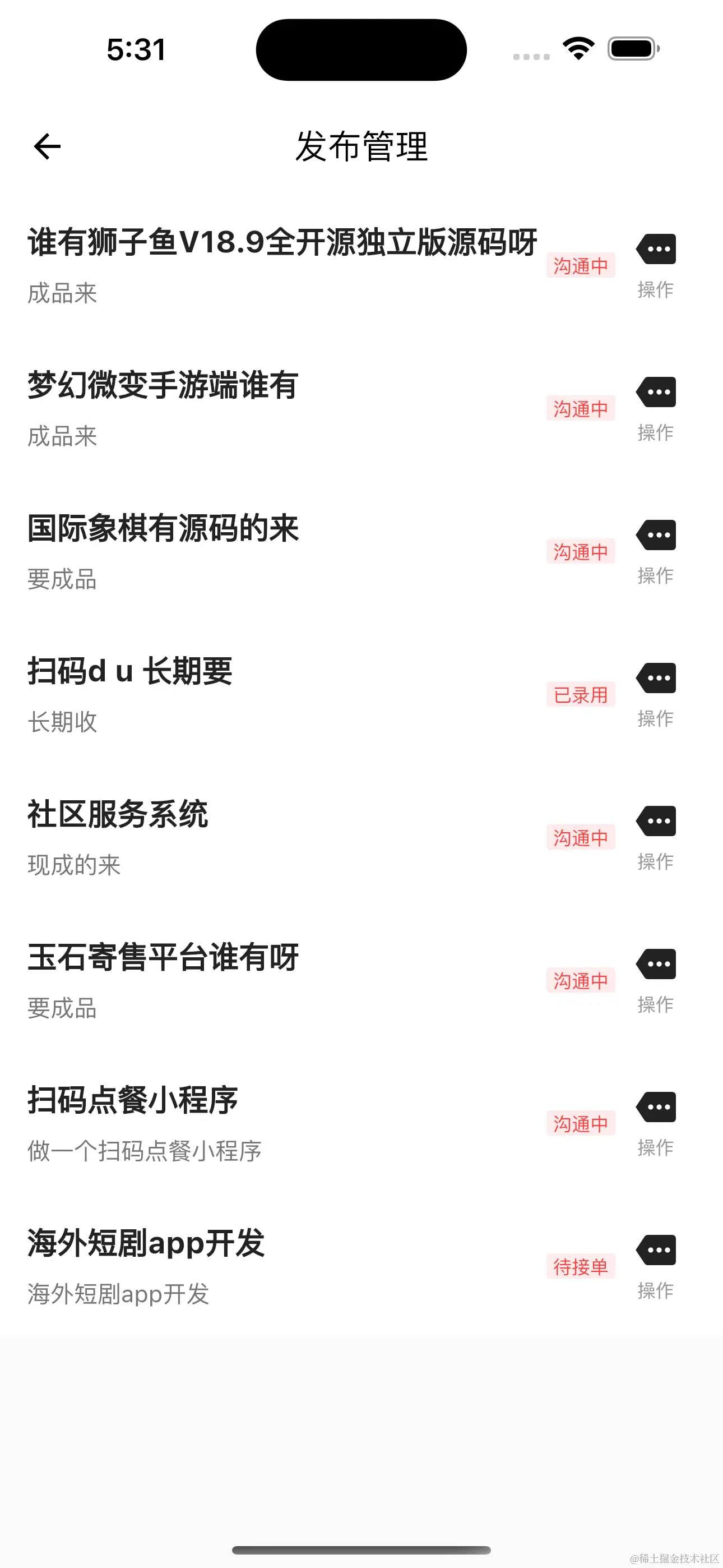The image size is (723, 1568).
Task: Open the 操作 menu for 社区服务系统
Action: tap(655, 820)
